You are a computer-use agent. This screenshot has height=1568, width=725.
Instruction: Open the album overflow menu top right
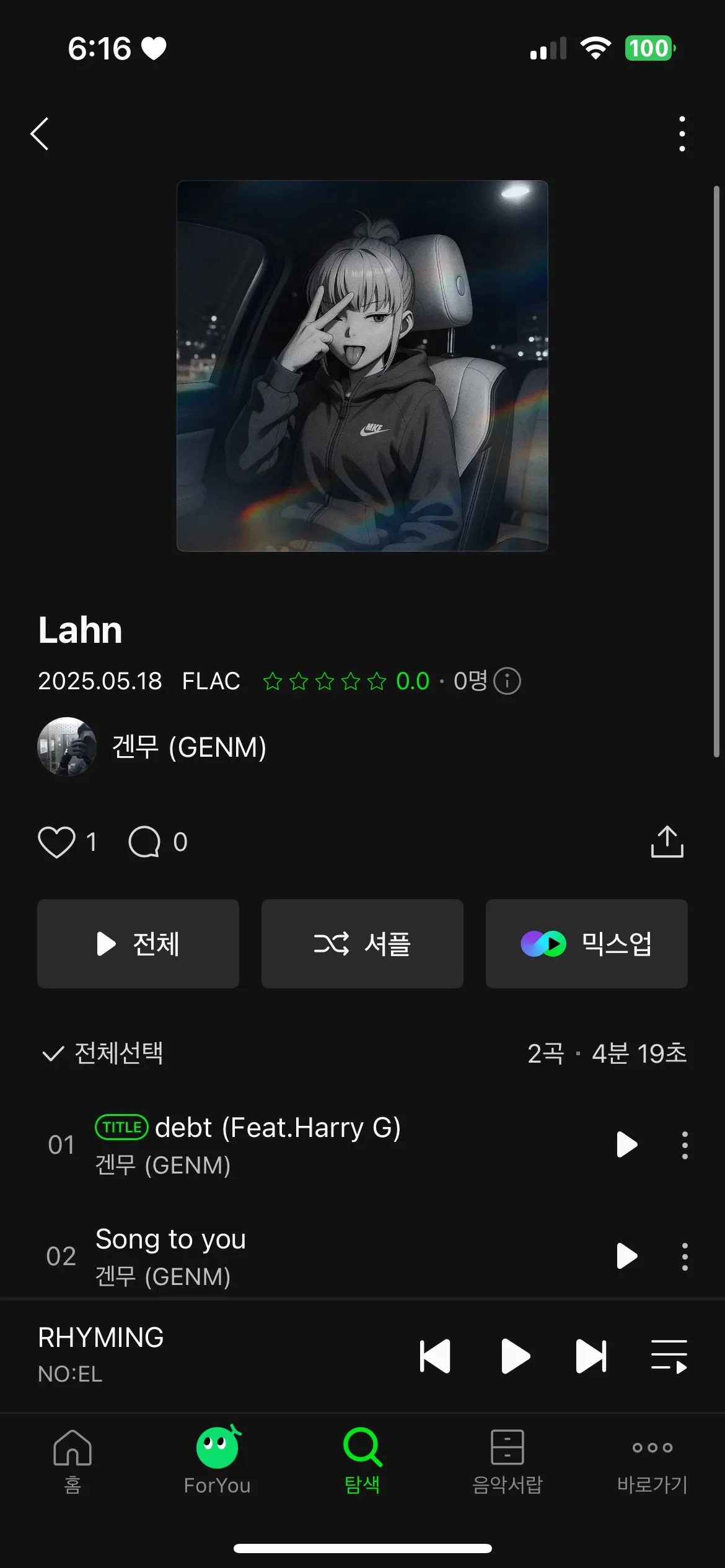click(x=682, y=134)
